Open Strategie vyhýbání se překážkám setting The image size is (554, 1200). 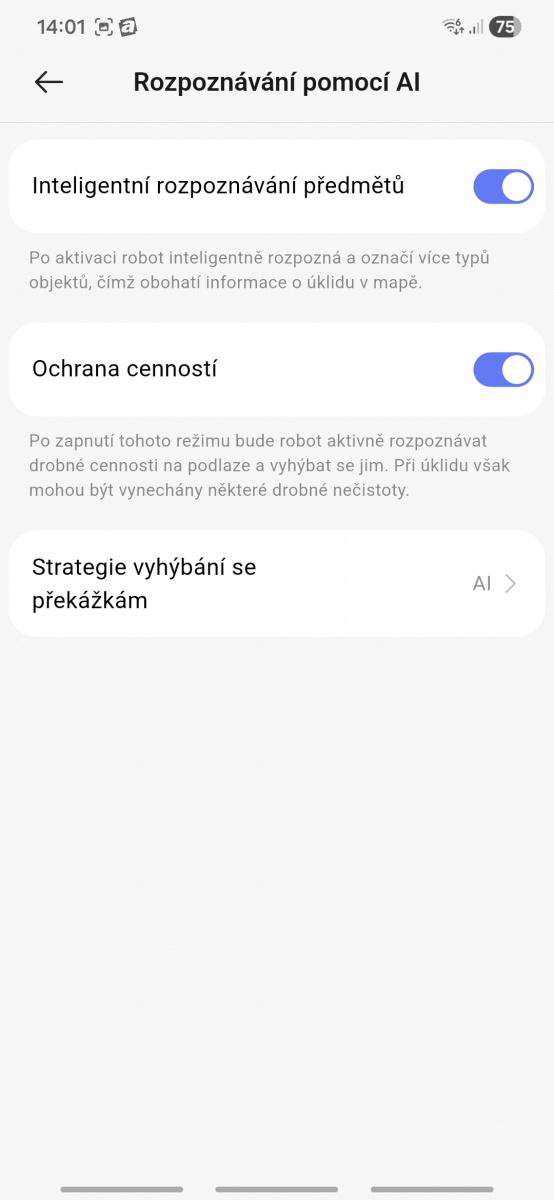click(x=277, y=584)
